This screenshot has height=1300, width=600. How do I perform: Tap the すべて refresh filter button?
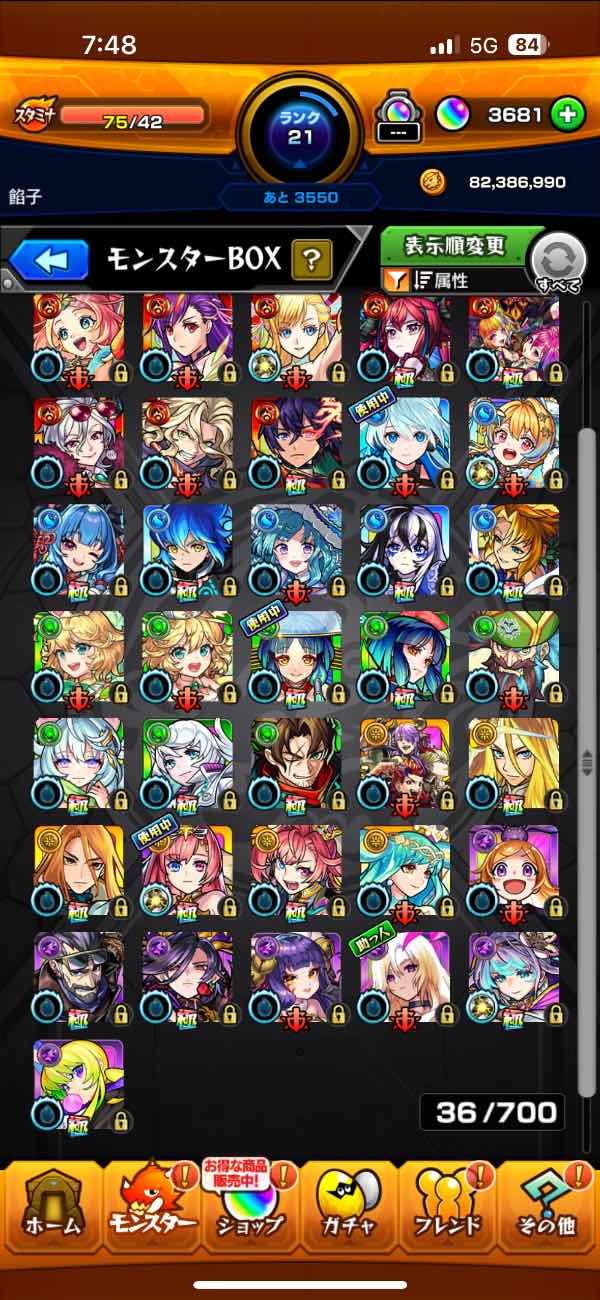point(560,262)
